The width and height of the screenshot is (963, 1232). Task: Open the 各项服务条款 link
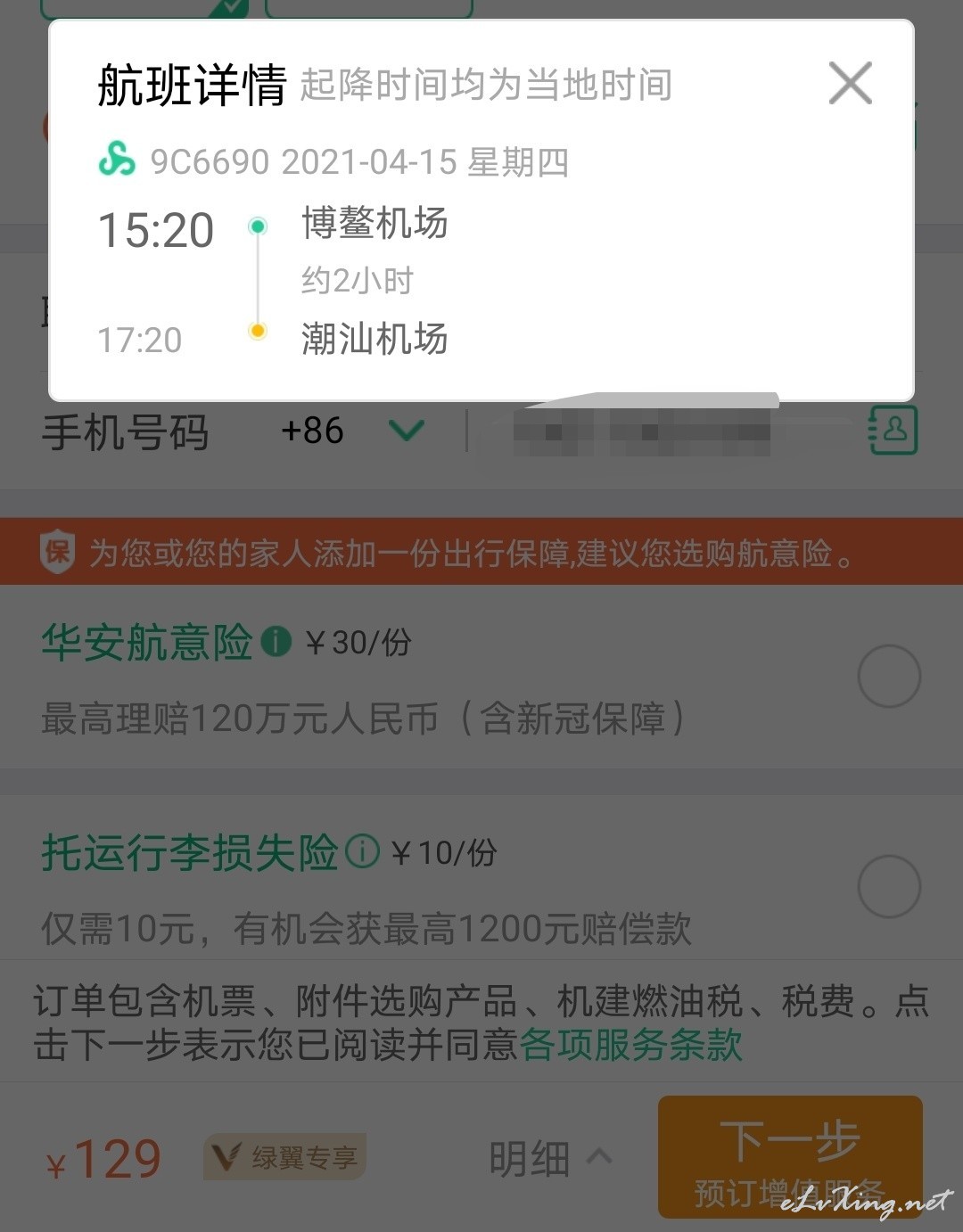coord(630,1045)
